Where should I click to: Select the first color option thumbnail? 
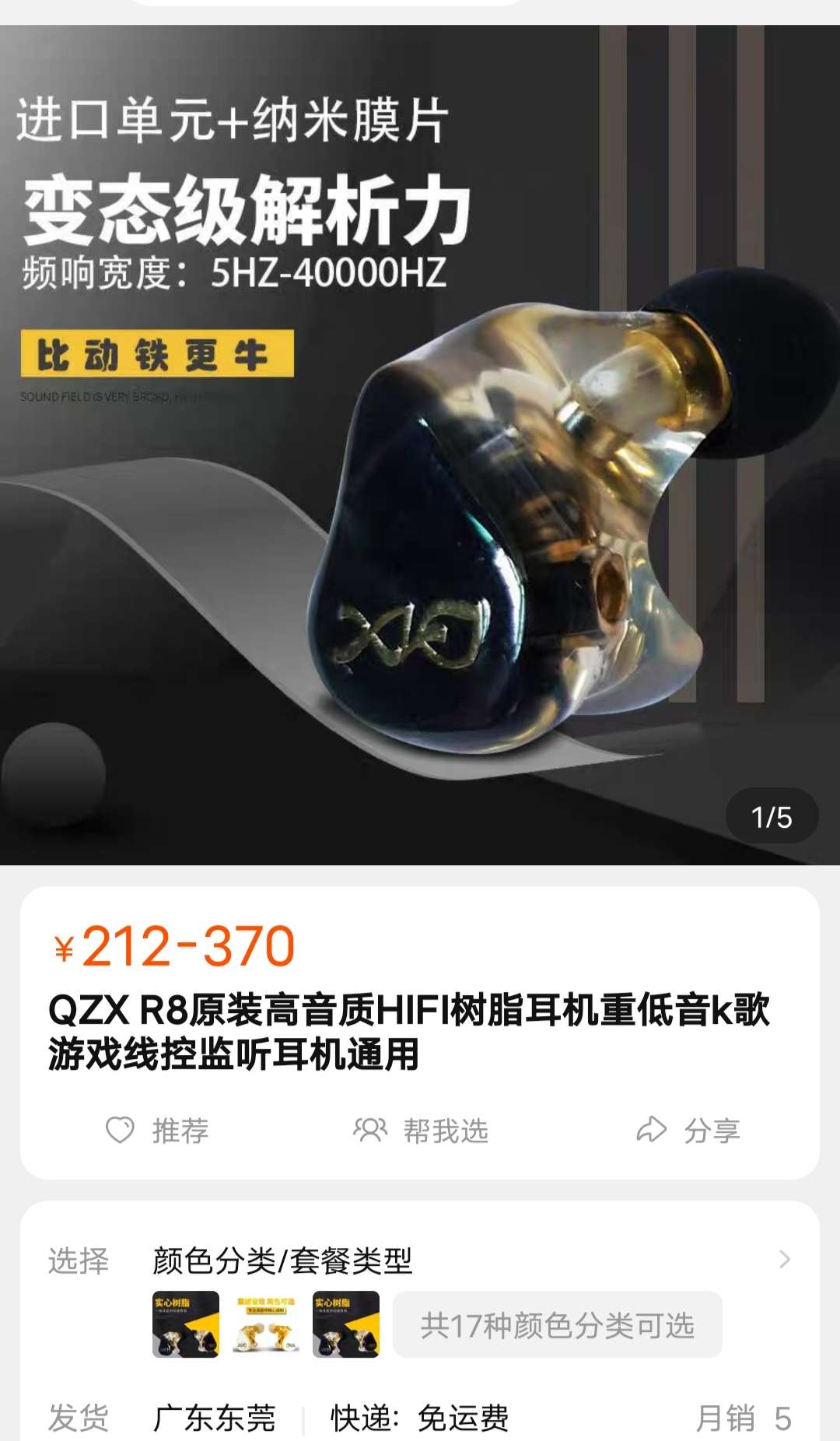pyautogui.click(x=186, y=1325)
